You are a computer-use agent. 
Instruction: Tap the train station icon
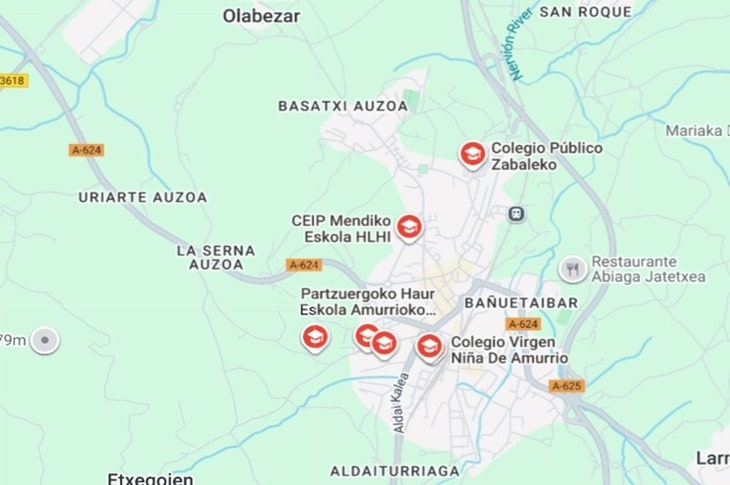point(516,213)
